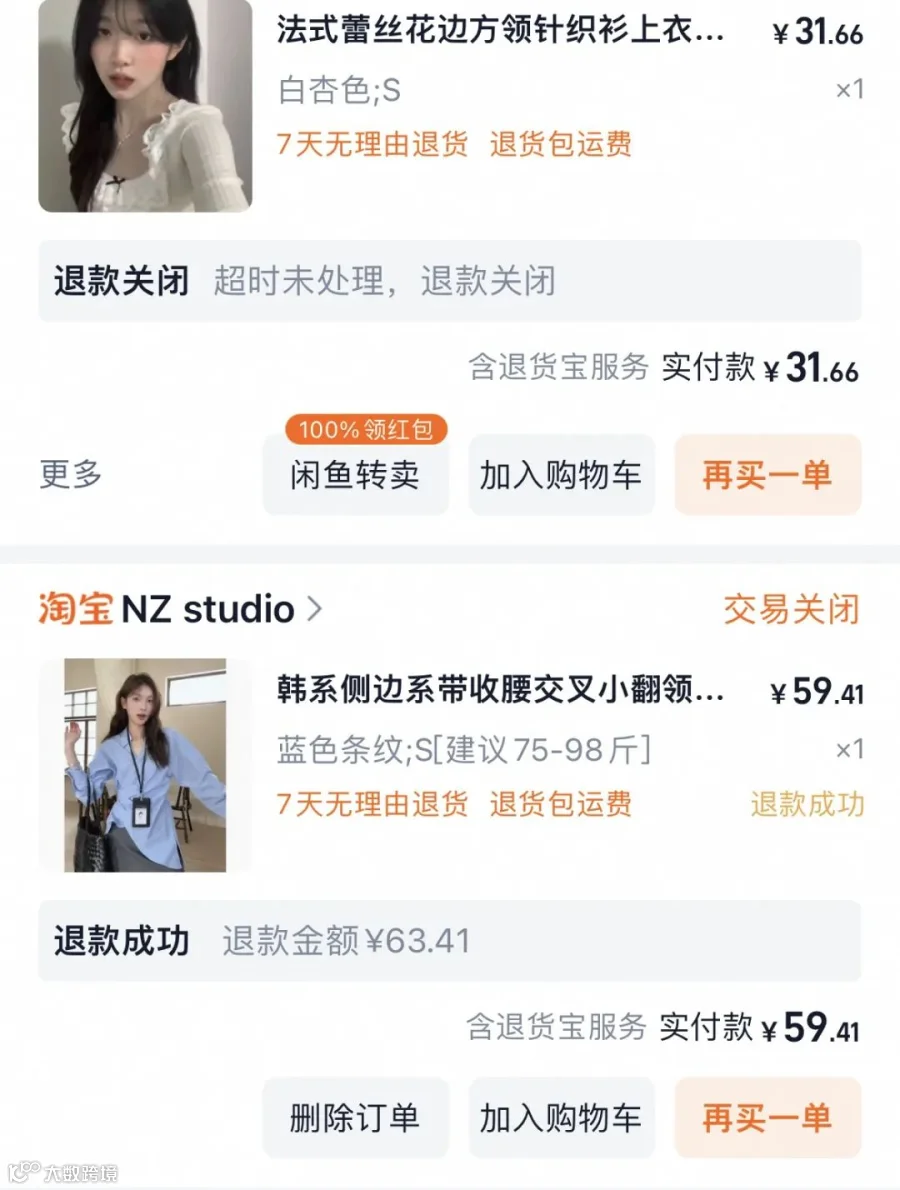This screenshot has width=900, height=1190.
Task: View the 退款关闭 refund closed details
Action: (449, 281)
